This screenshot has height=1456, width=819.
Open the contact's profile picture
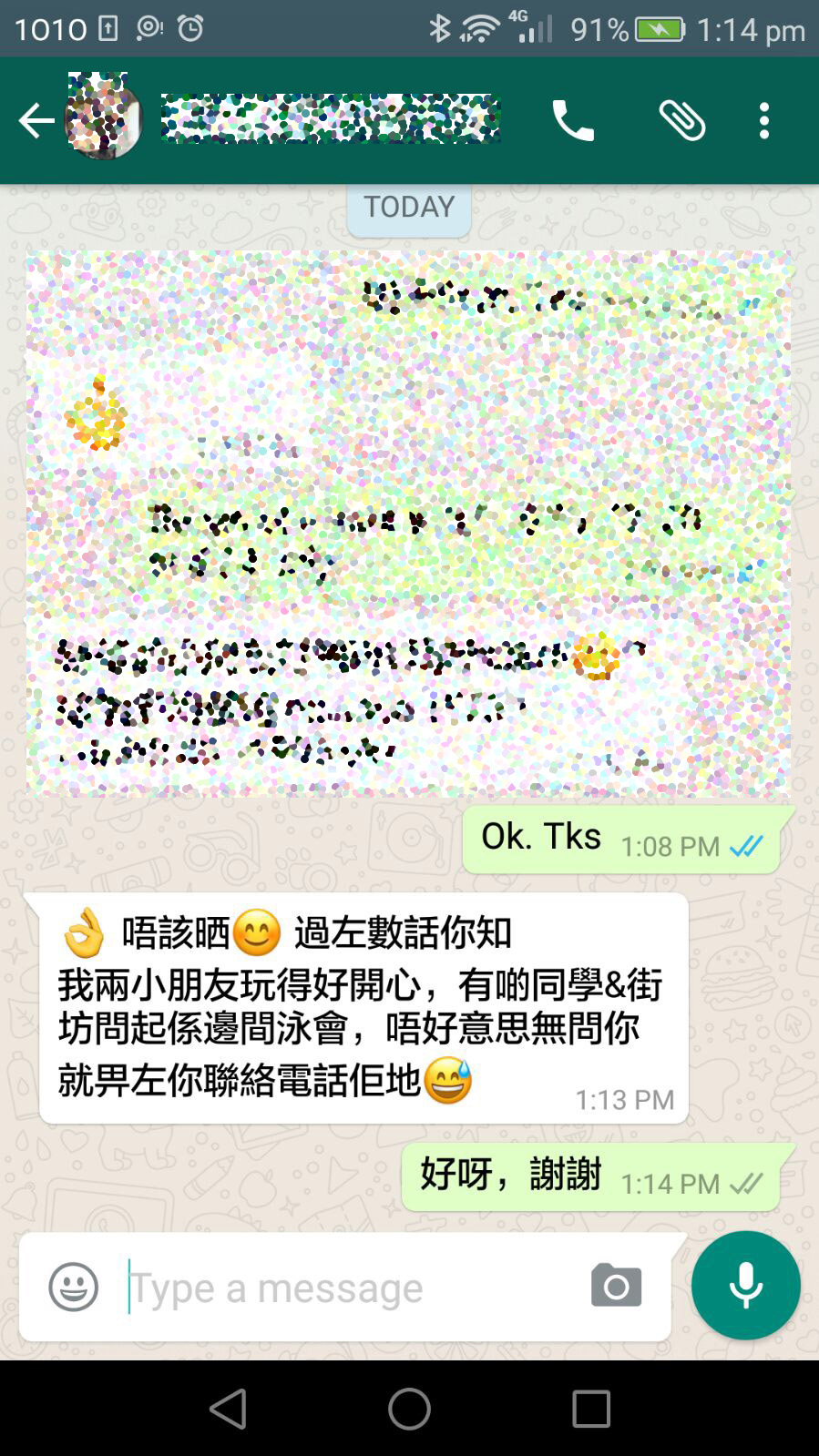click(x=104, y=118)
